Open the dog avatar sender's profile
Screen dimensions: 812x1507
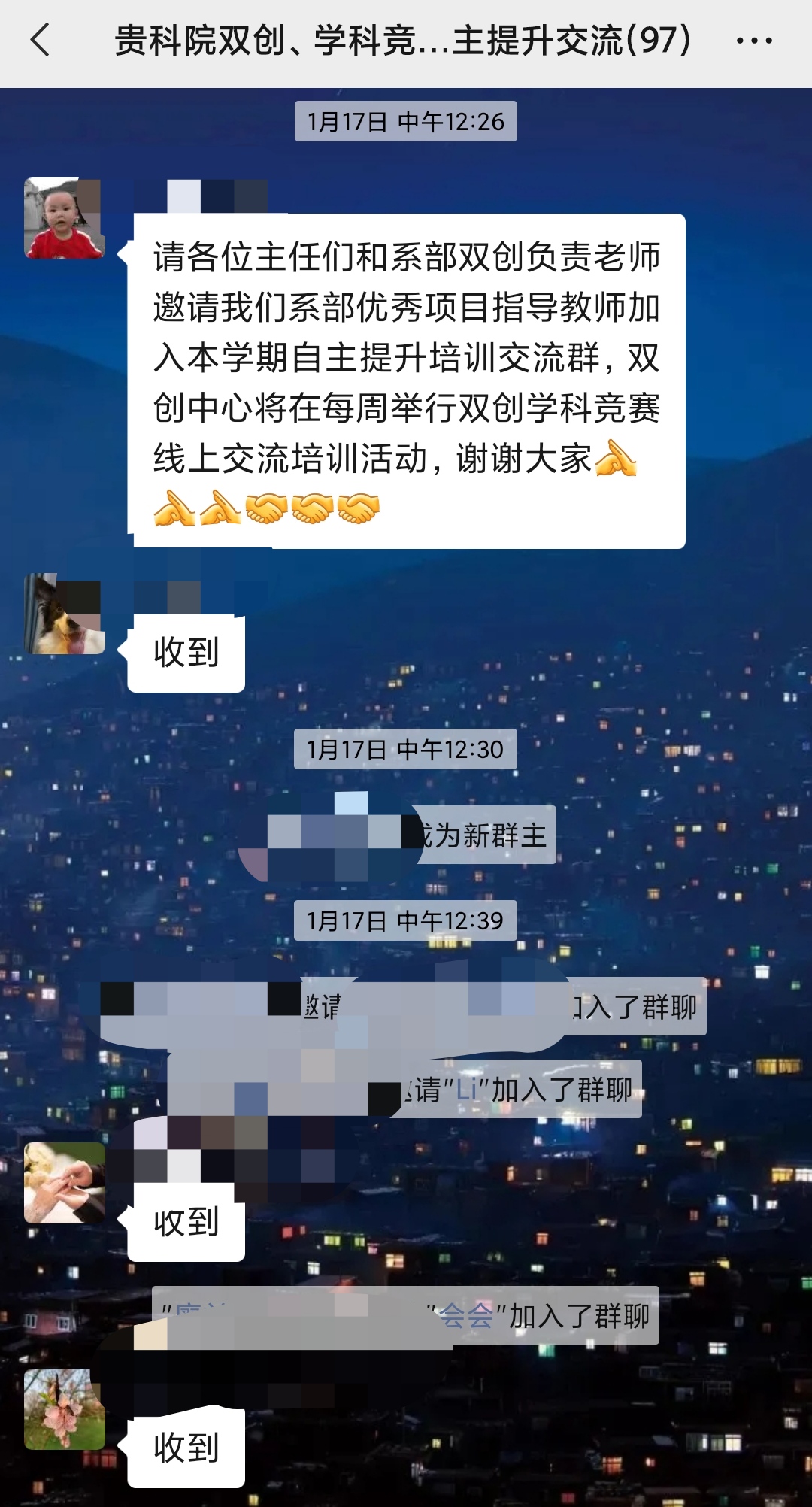[64, 614]
